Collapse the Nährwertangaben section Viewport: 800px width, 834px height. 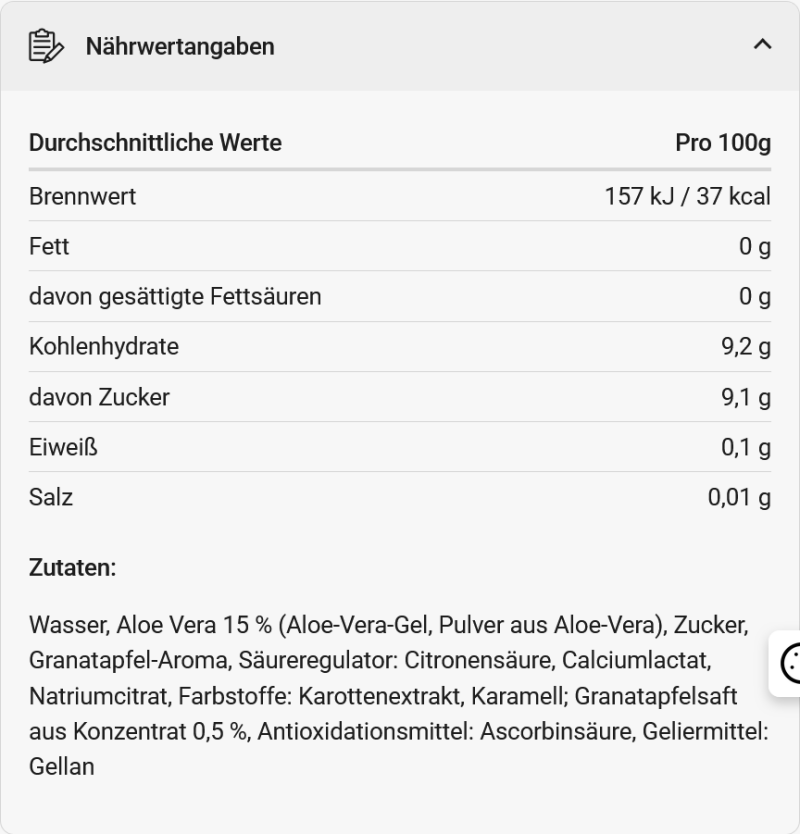(x=762, y=45)
